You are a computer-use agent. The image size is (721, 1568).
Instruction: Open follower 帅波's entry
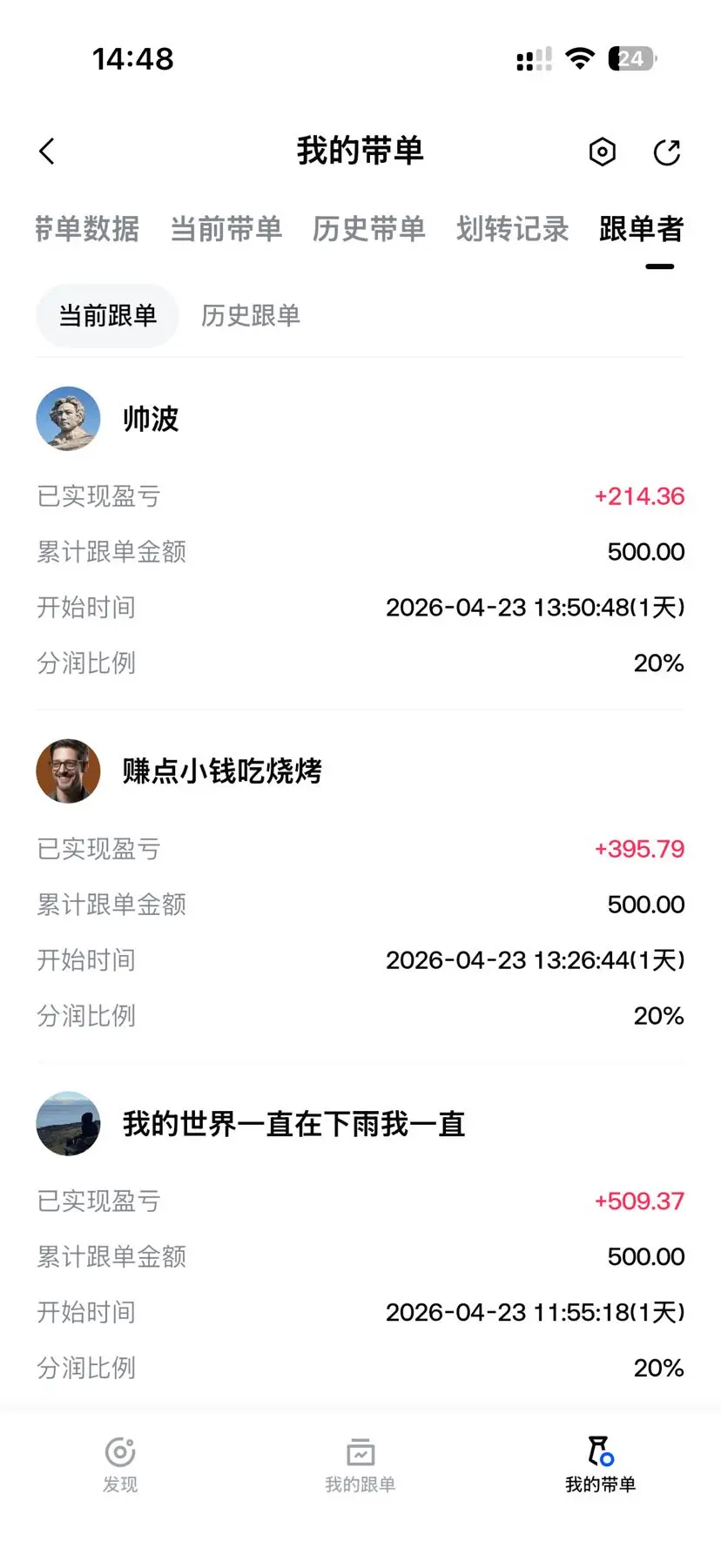point(151,419)
